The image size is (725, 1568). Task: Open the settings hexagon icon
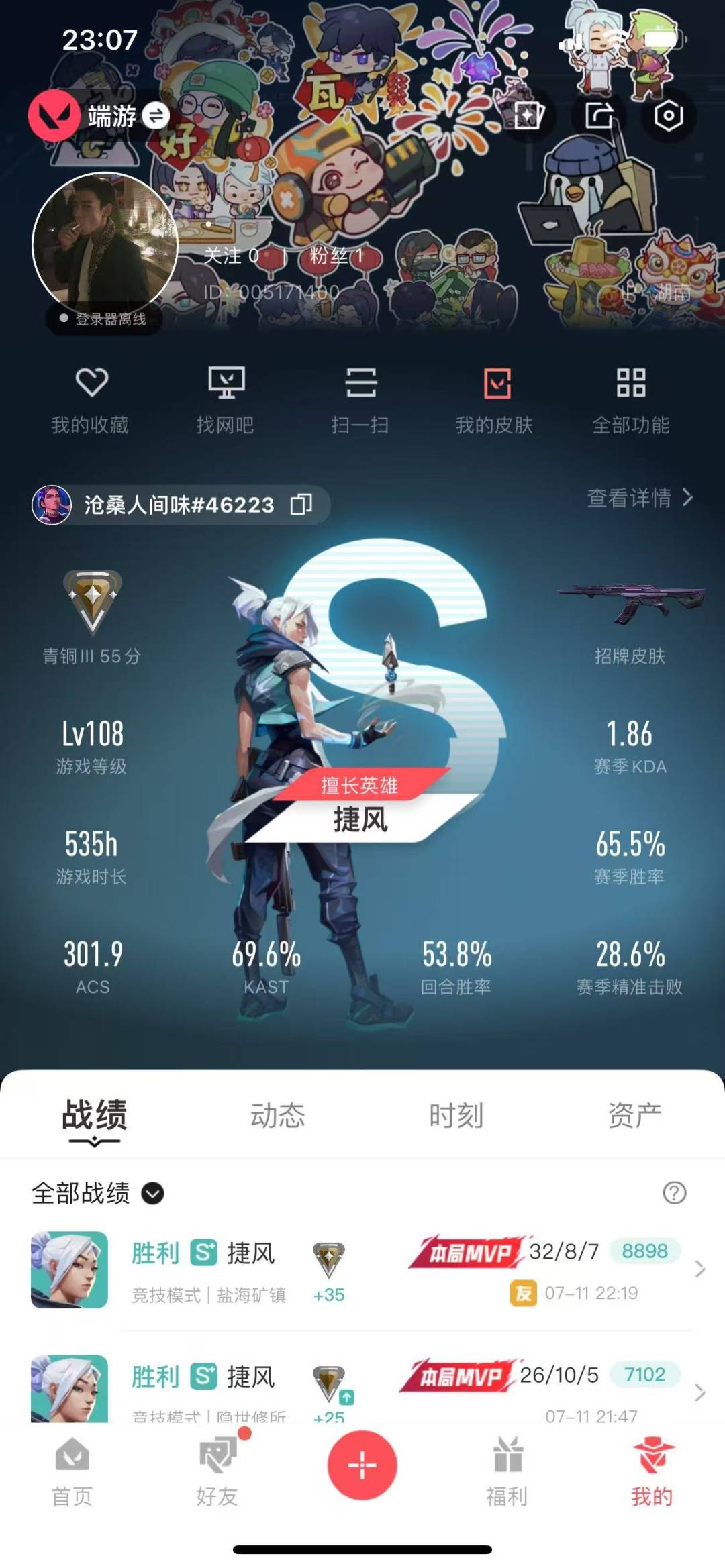pos(668,116)
